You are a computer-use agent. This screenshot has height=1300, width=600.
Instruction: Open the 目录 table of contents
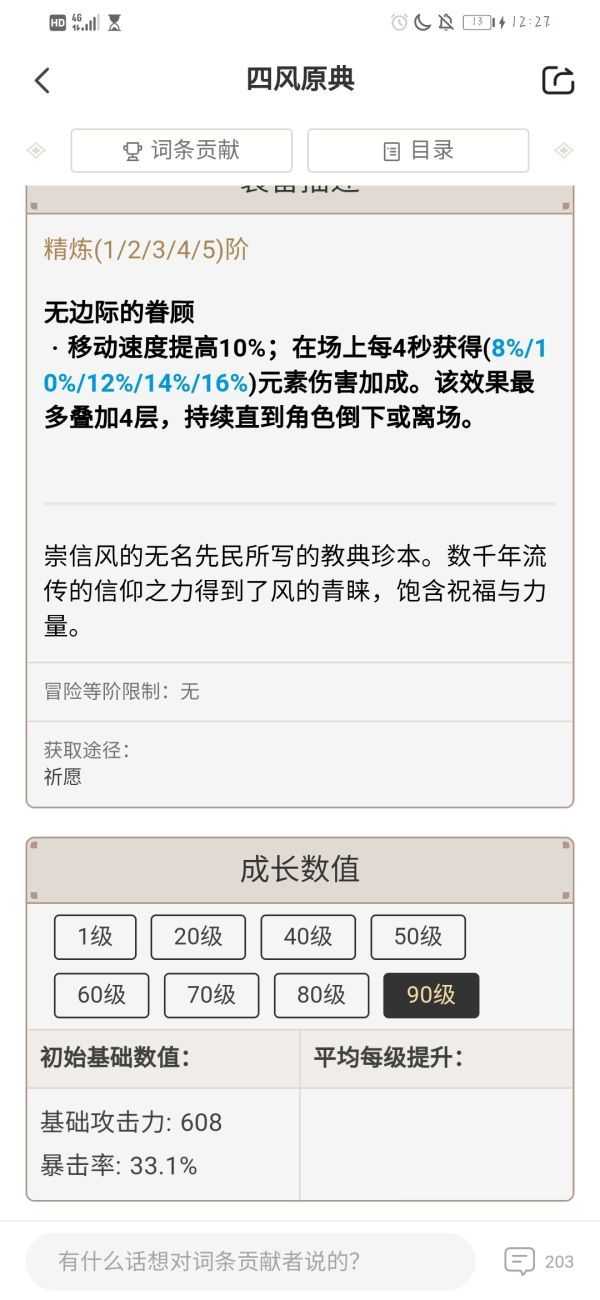click(418, 151)
